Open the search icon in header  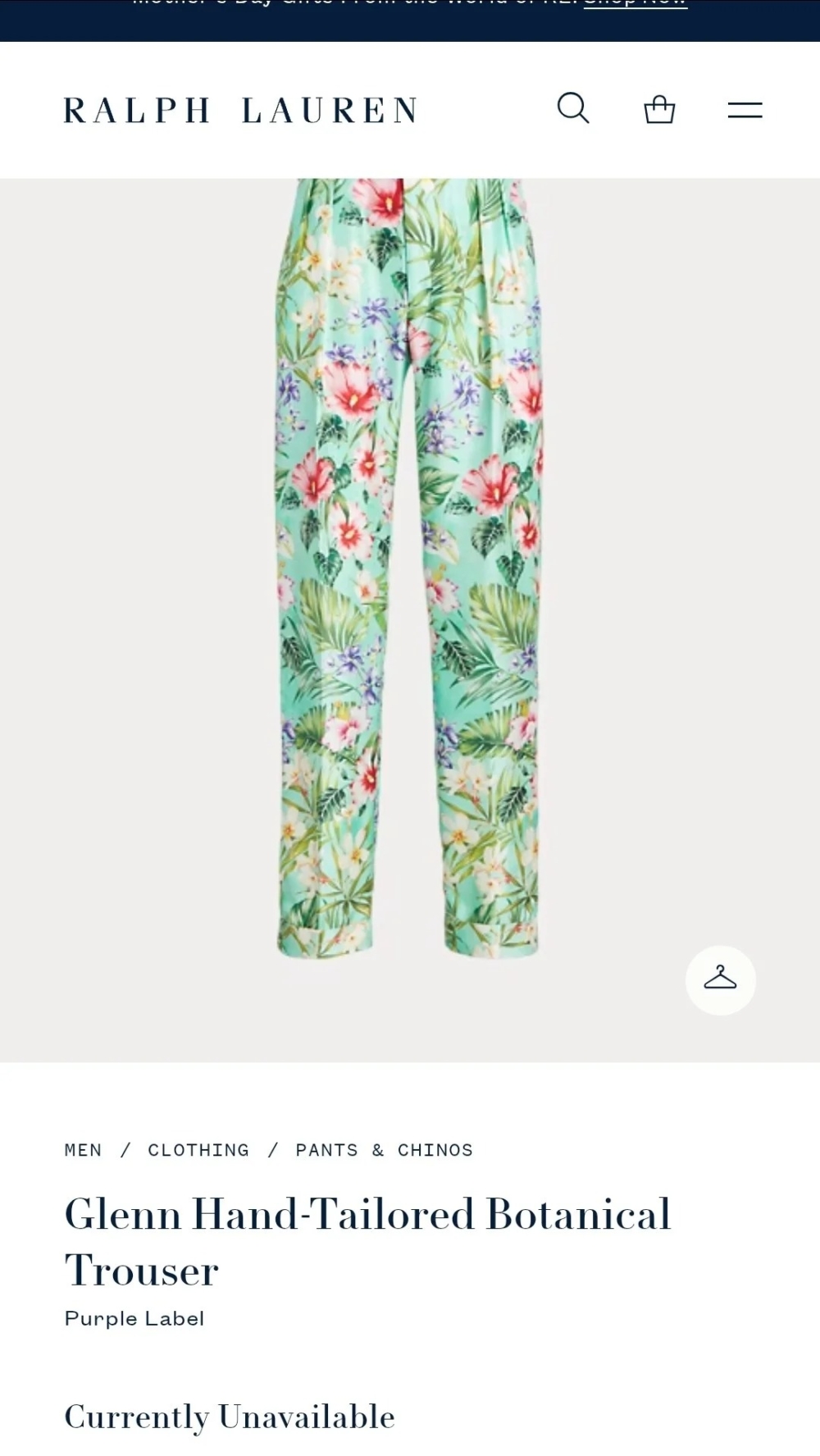coord(573,108)
